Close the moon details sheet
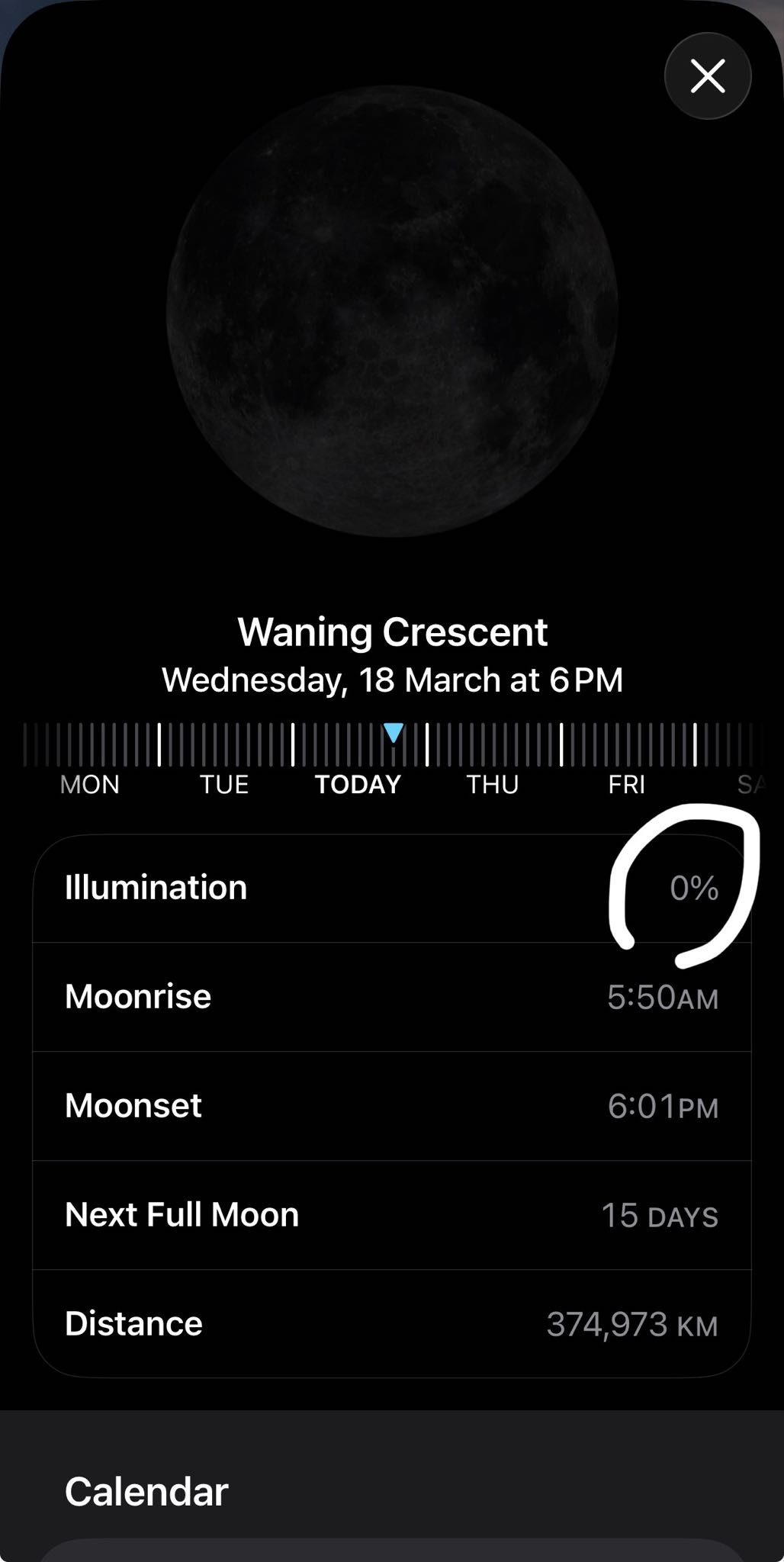 pyautogui.click(x=708, y=76)
